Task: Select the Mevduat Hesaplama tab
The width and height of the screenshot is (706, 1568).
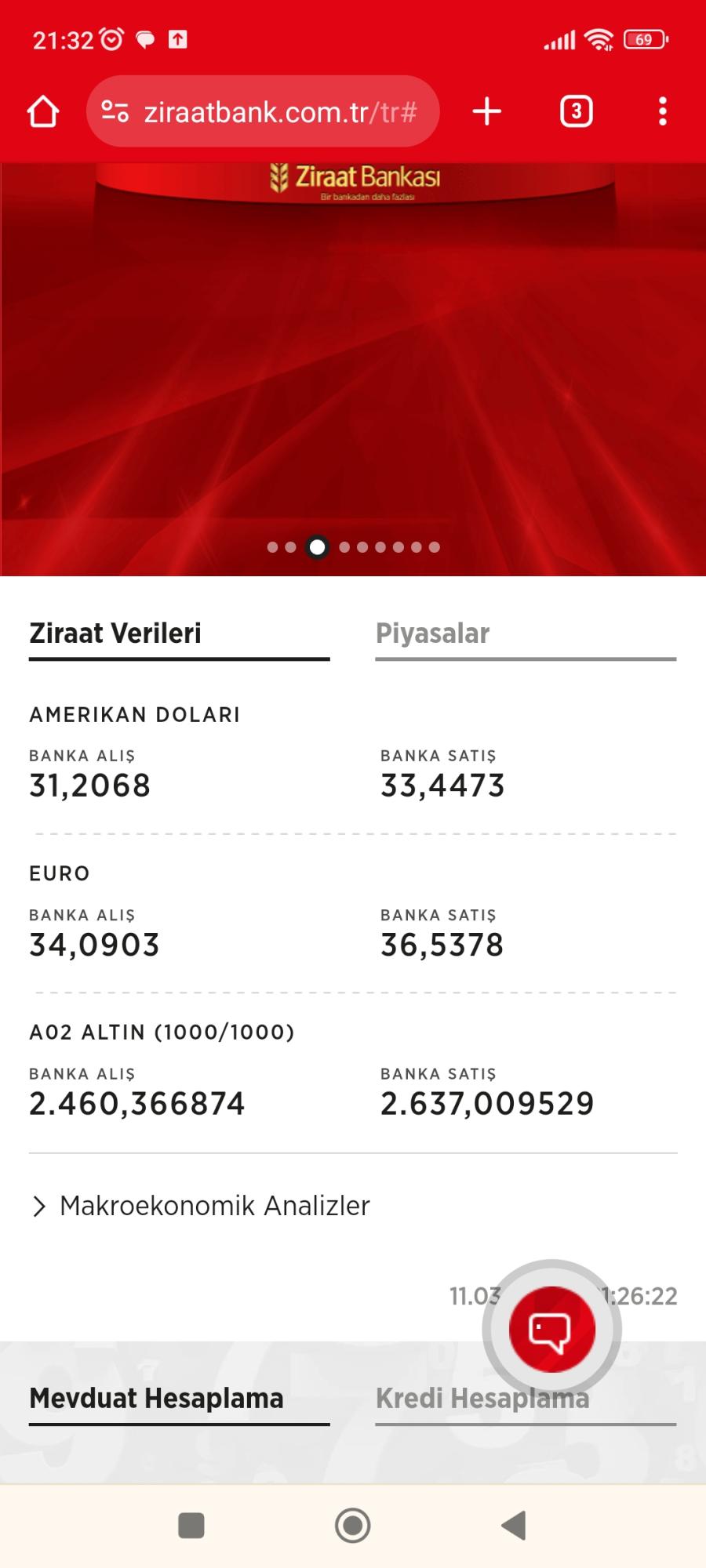Action: click(155, 1397)
